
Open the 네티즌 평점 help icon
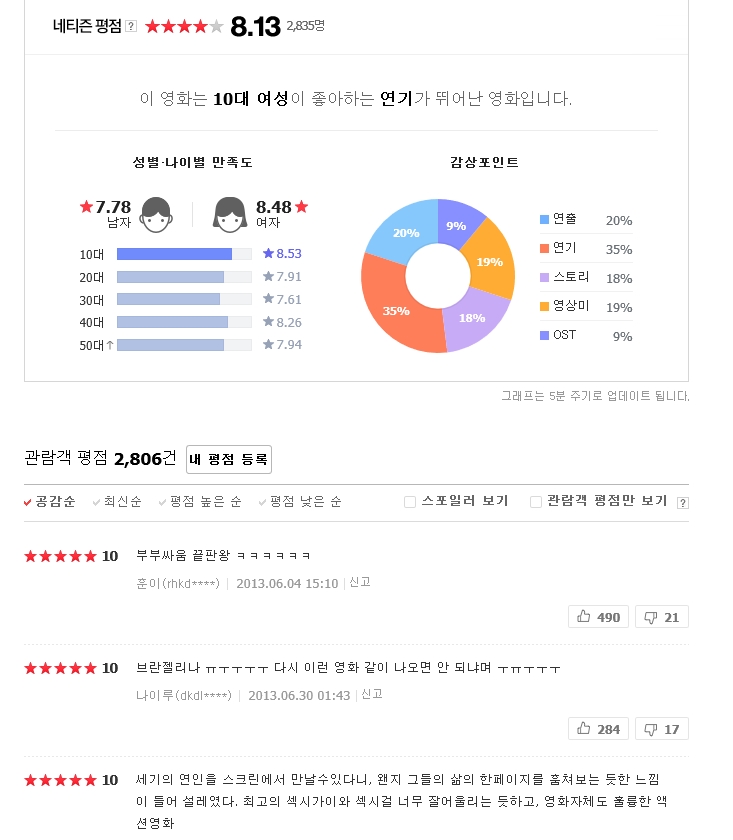[131, 27]
